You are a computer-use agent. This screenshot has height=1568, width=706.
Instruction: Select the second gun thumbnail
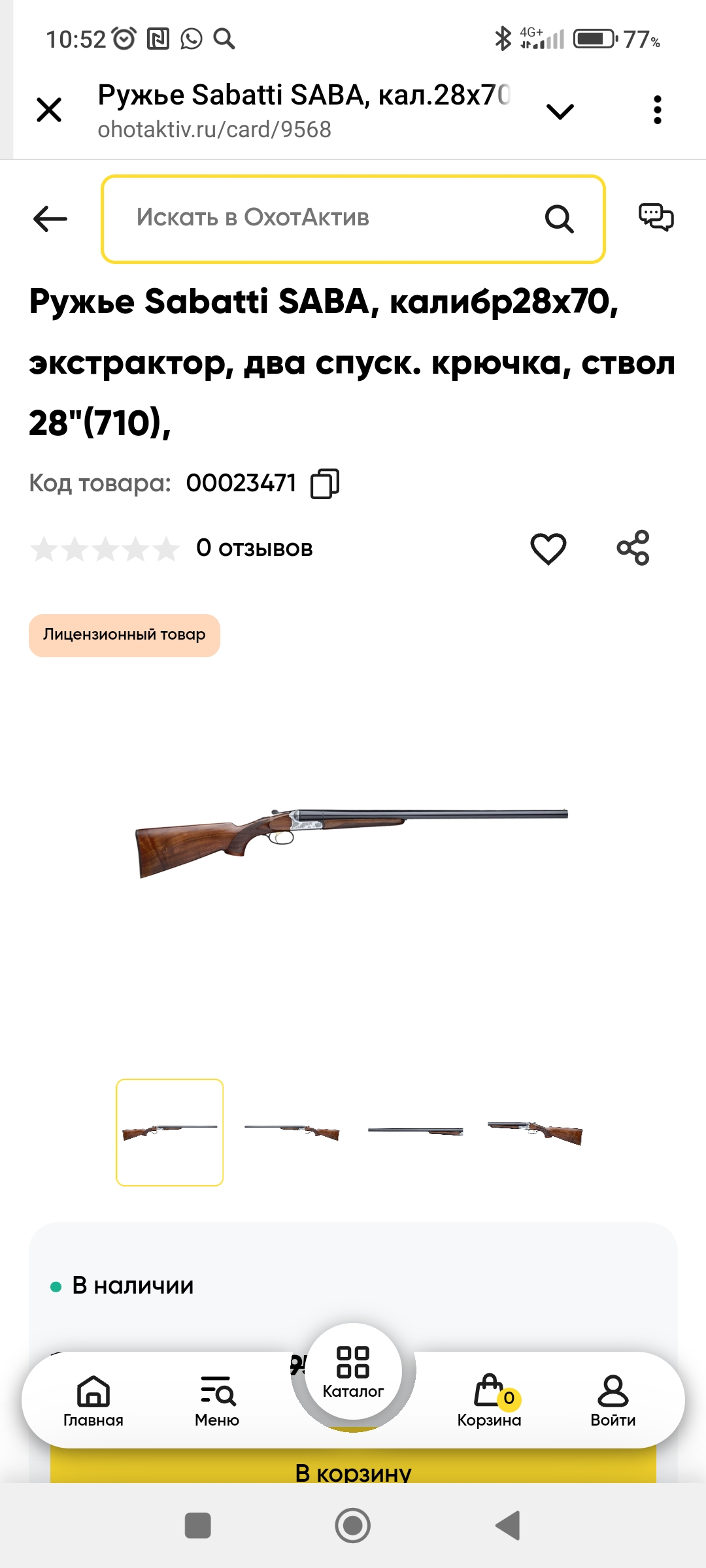(x=292, y=1132)
